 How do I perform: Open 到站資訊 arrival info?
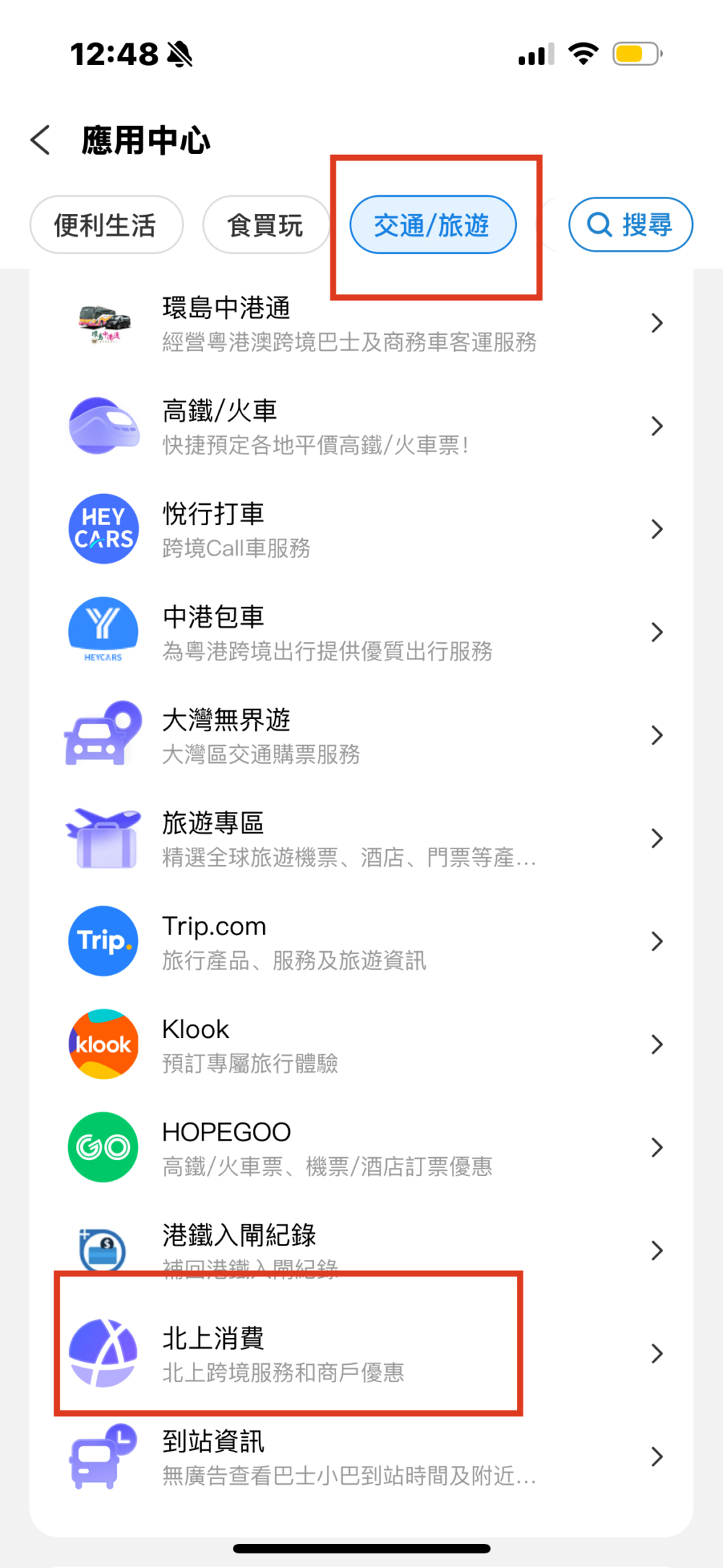pos(361,1457)
